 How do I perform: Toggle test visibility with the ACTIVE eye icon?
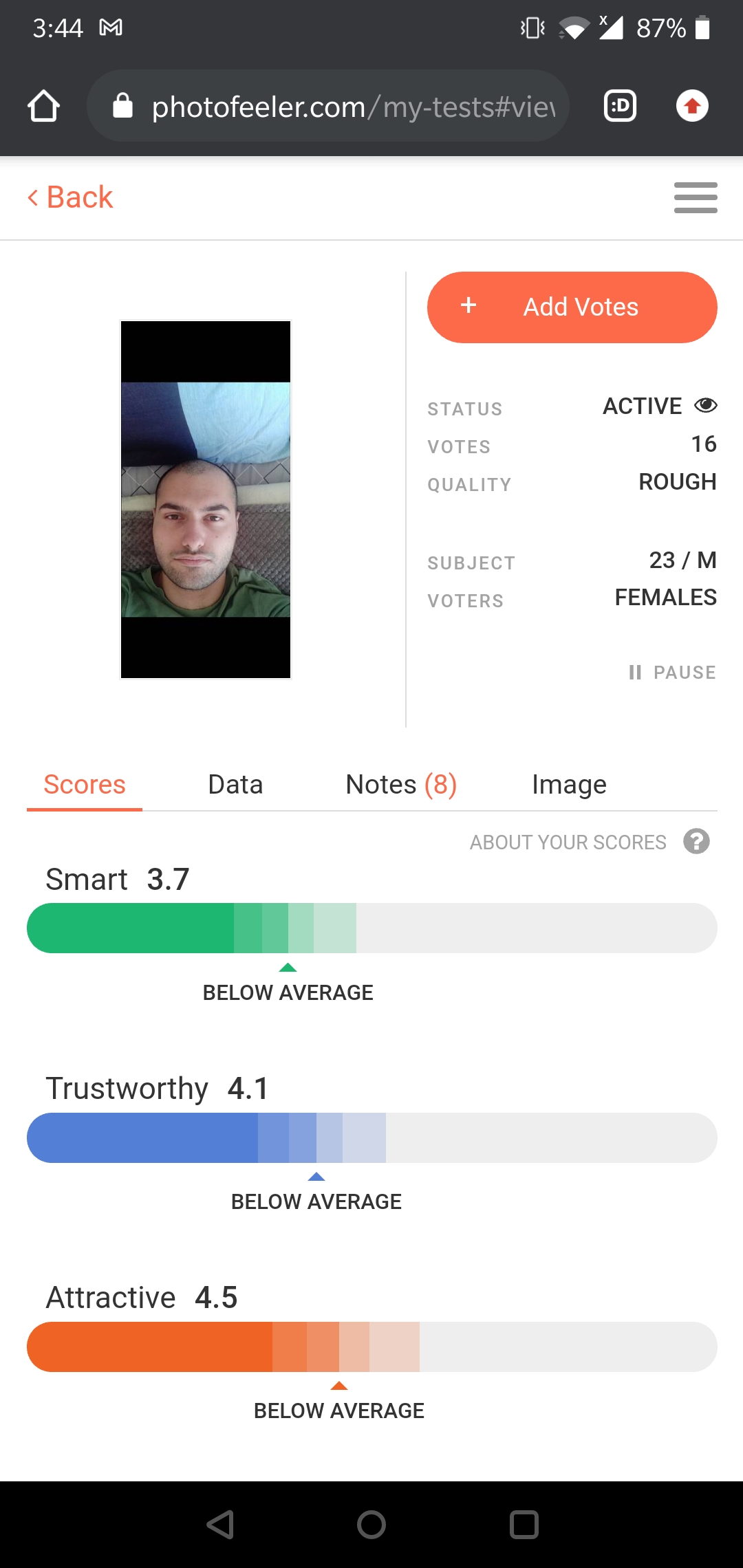tap(706, 406)
